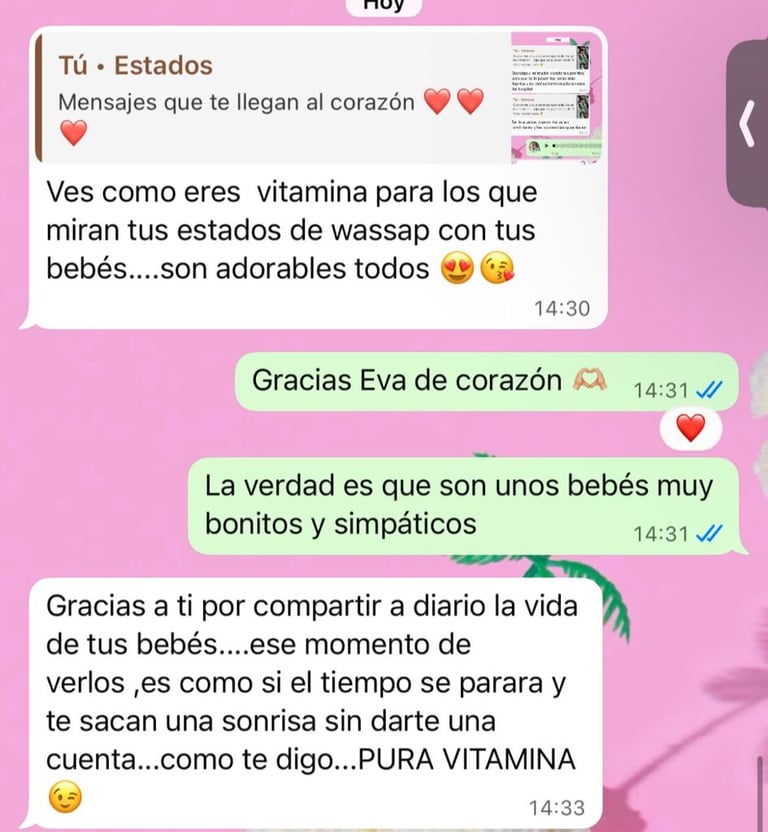This screenshot has height=832, width=768.
Task: Open the side panel arrow handle
Action: 746,124
